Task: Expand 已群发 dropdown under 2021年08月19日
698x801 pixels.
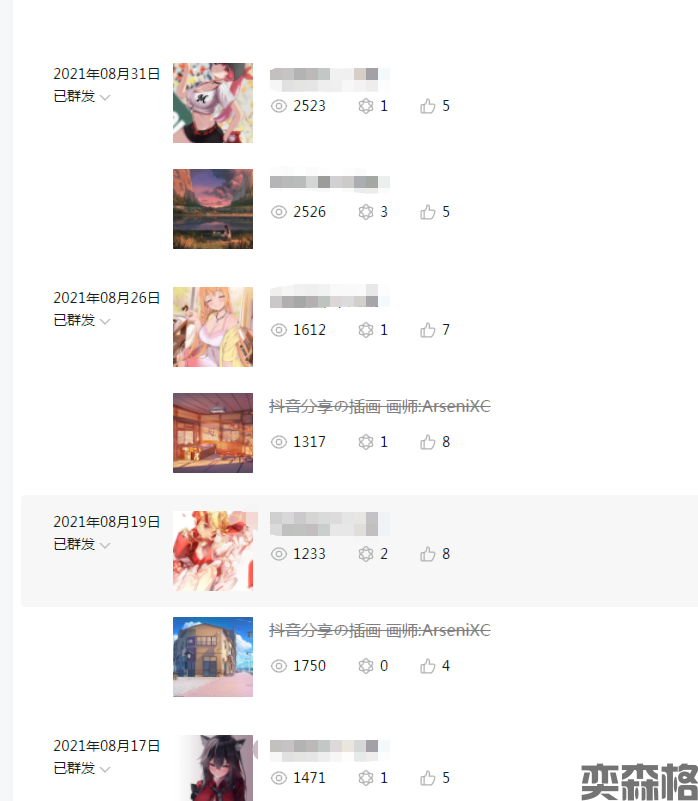Action: coord(105,545)
